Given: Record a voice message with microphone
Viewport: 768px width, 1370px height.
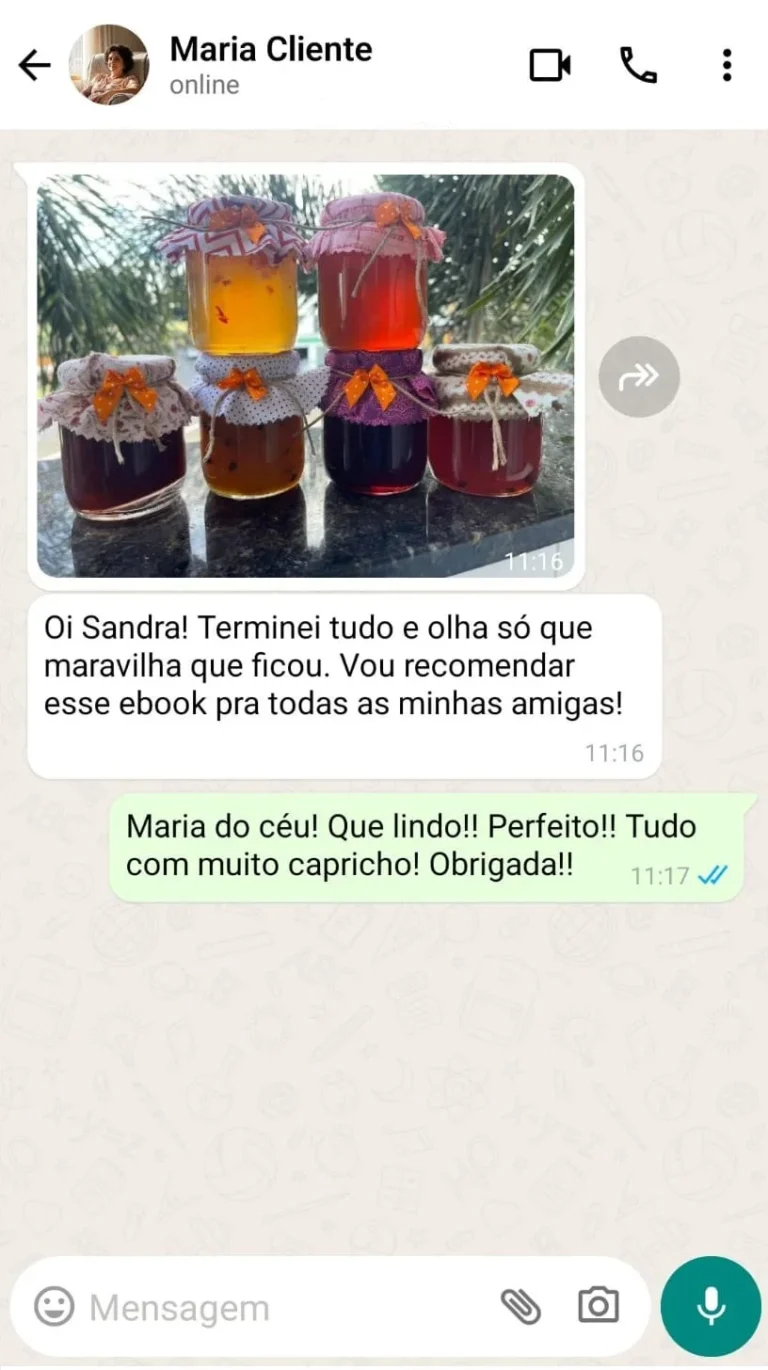Looking at the screenshot, I should tap(711, 1306).
